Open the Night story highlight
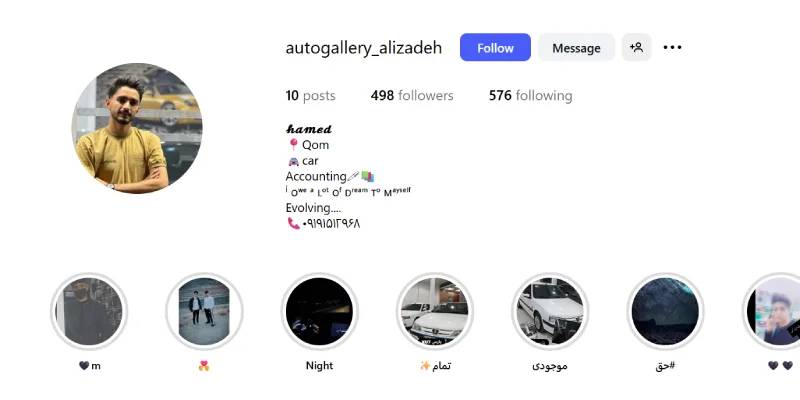The height and width of the screenshot is (400, 800). (x=319, y=311)
